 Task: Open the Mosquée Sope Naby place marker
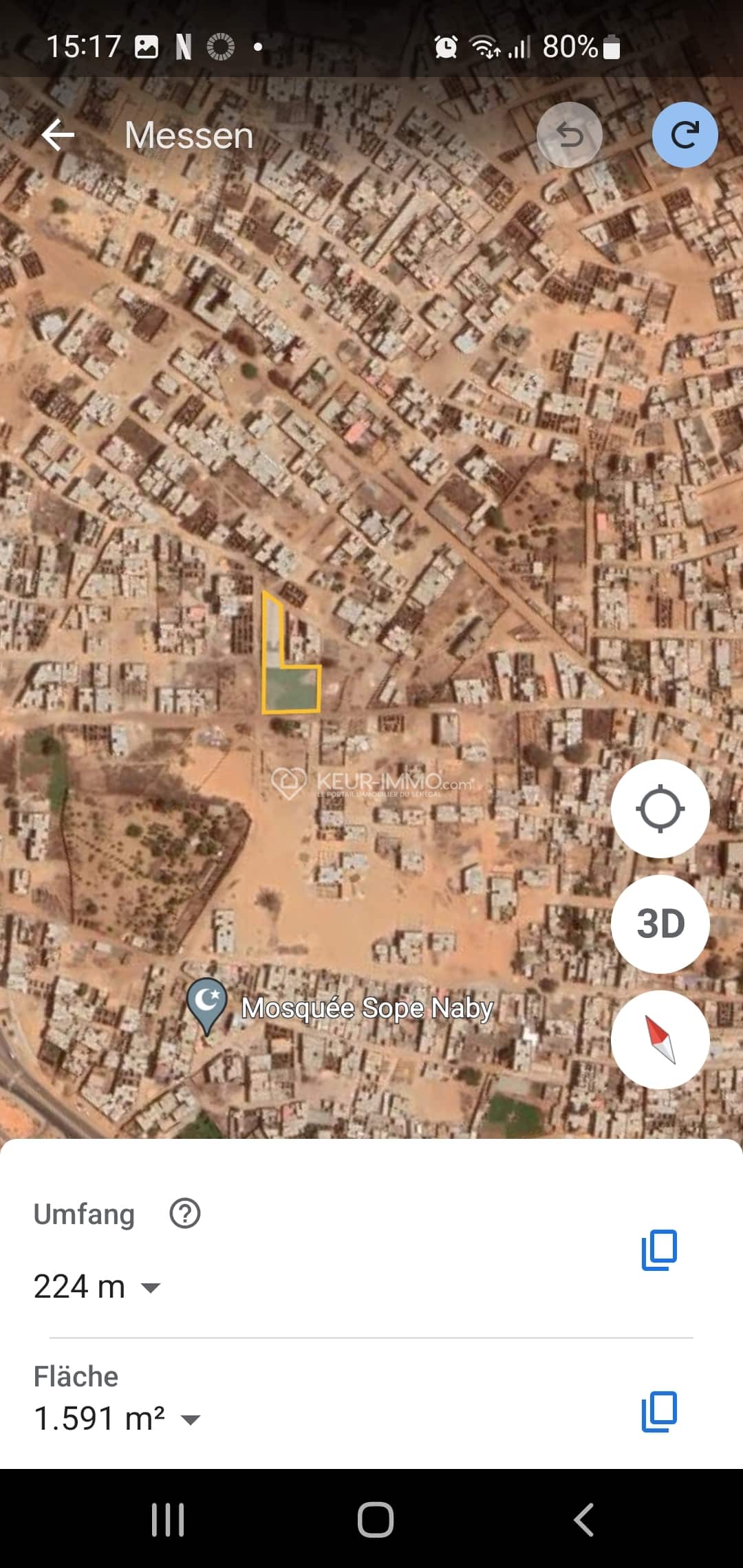point(207,1004)
